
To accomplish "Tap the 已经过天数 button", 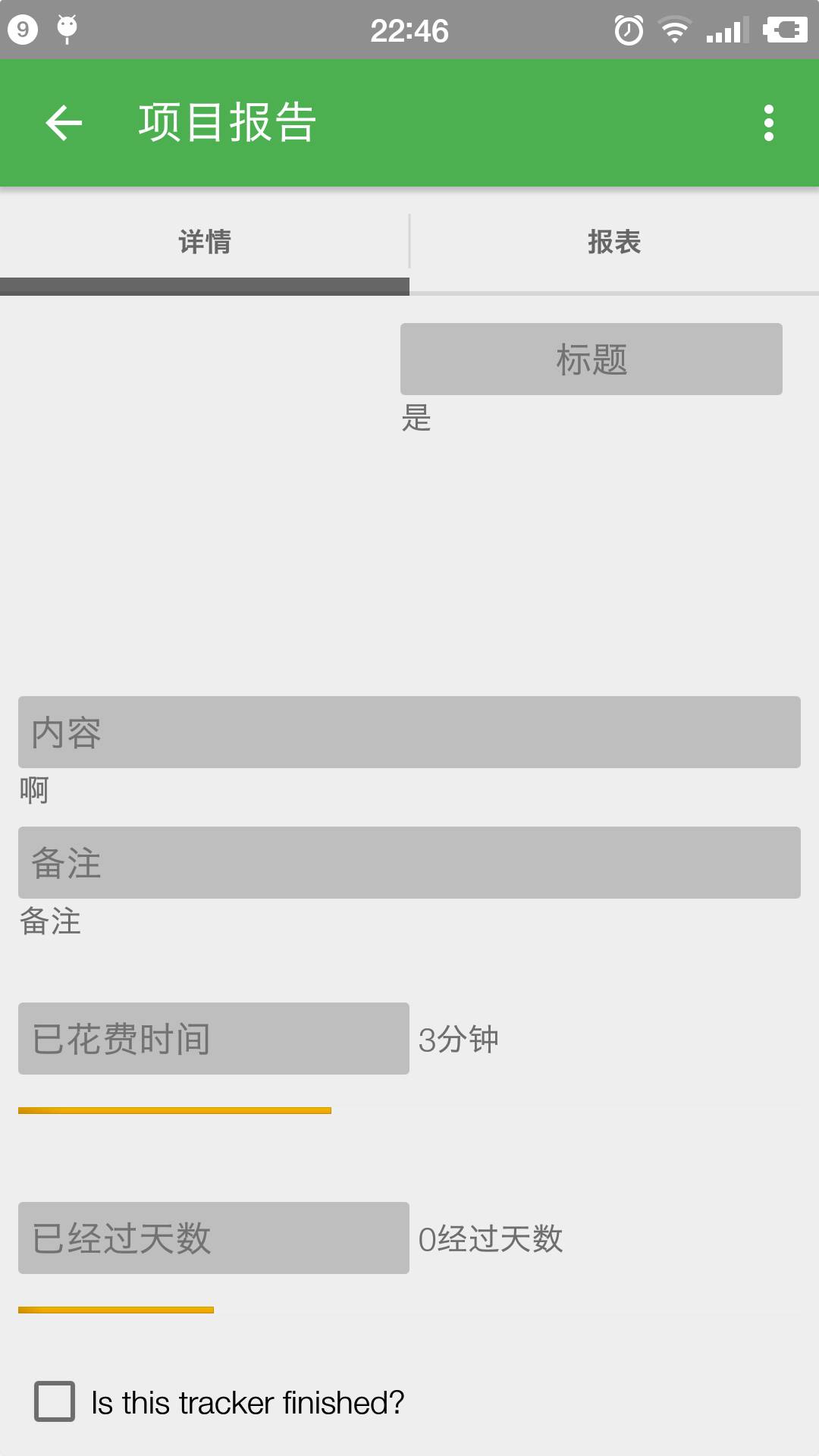I will pyautogui.click(x=214, y=1238).
